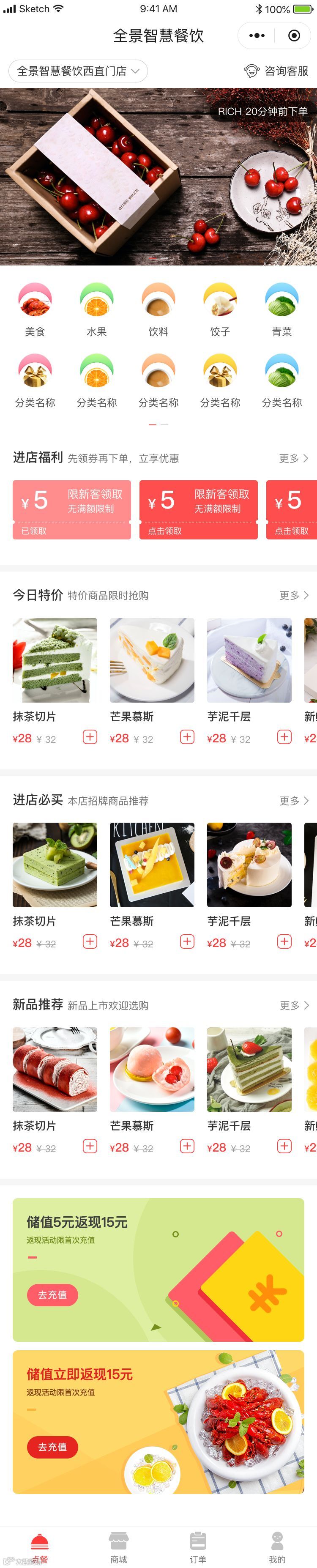Open the mini program overflow menu
The width and height of the screenshot is (317, 1568).
257,36
